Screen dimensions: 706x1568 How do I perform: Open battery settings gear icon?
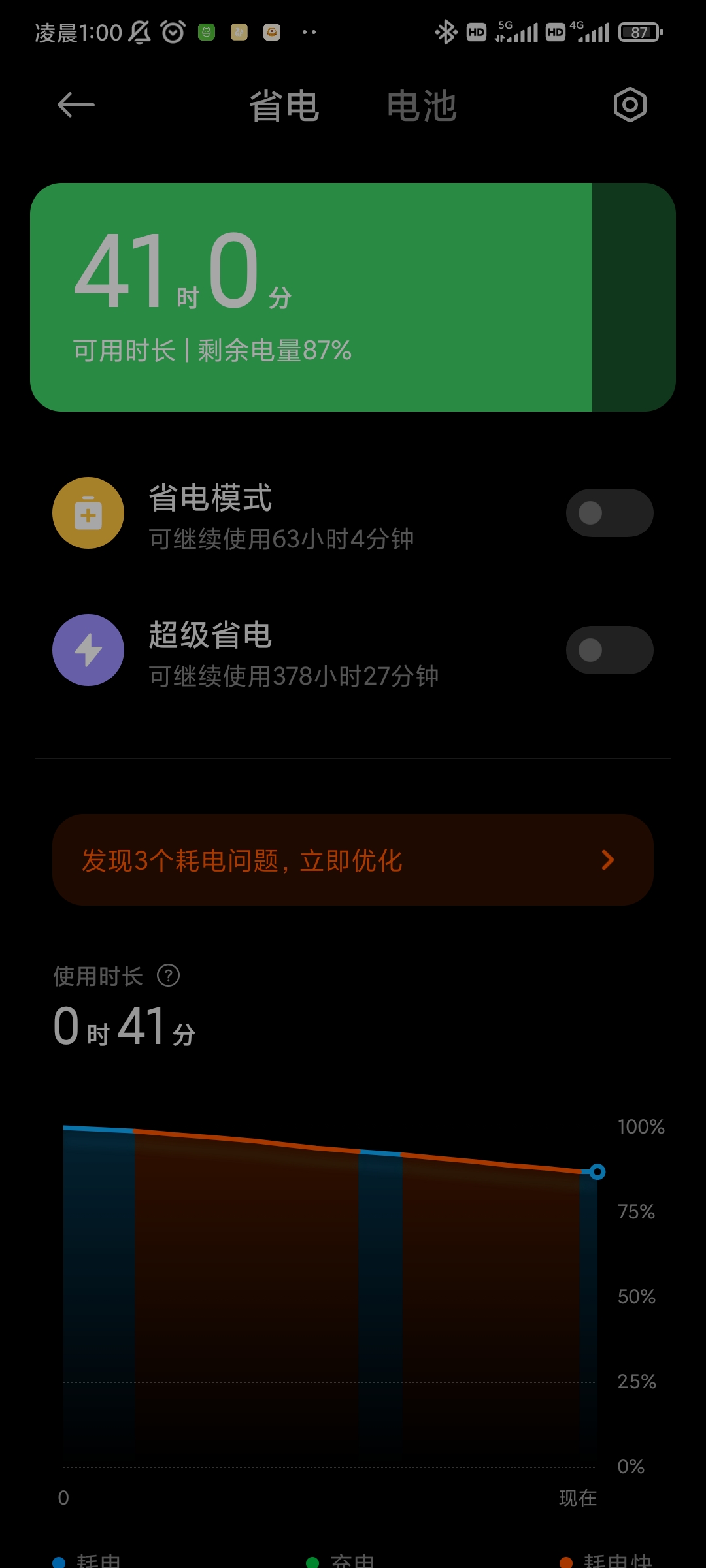[x=630, y=105]
